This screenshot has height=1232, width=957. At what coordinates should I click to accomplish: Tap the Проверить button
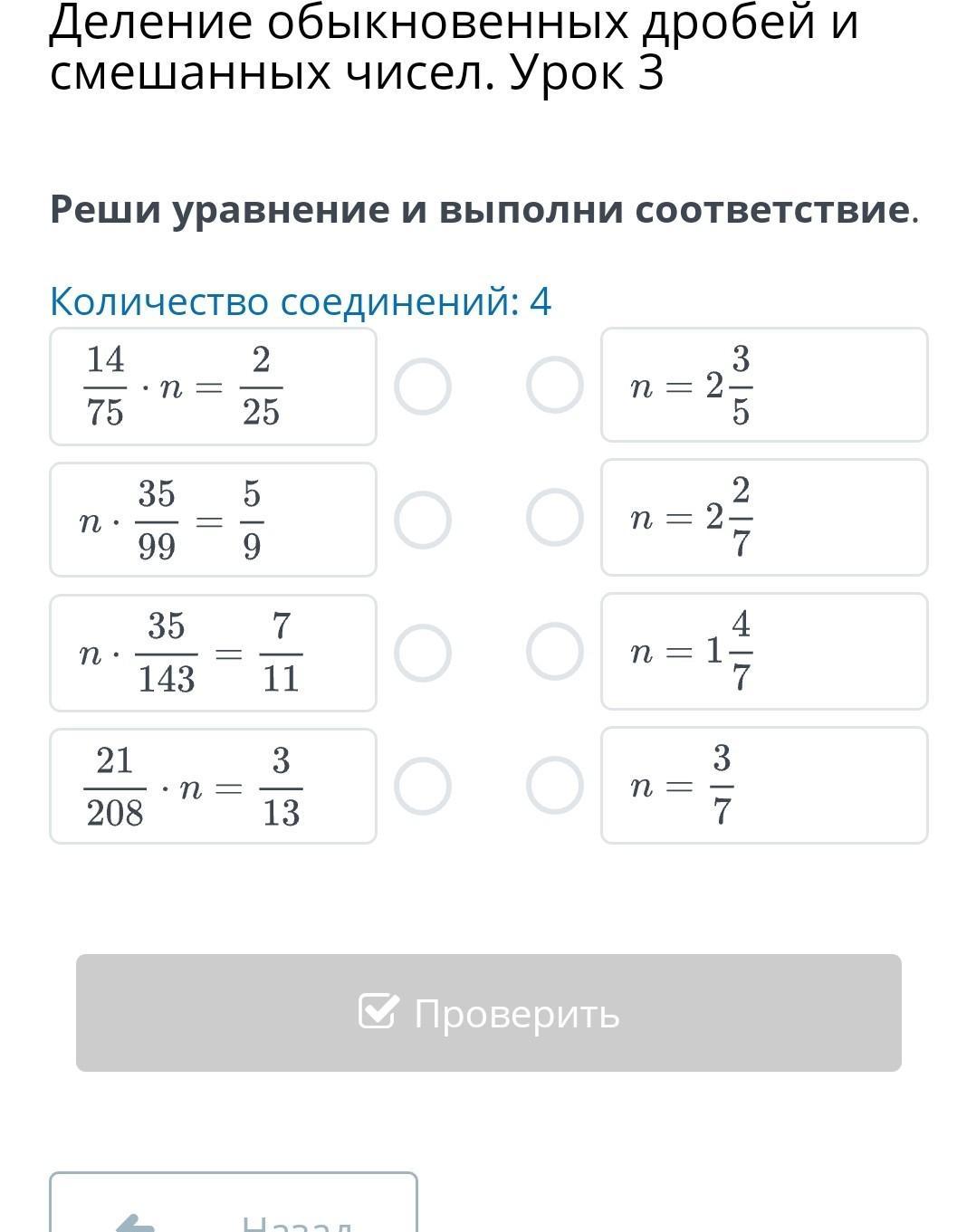(489, 1013)
